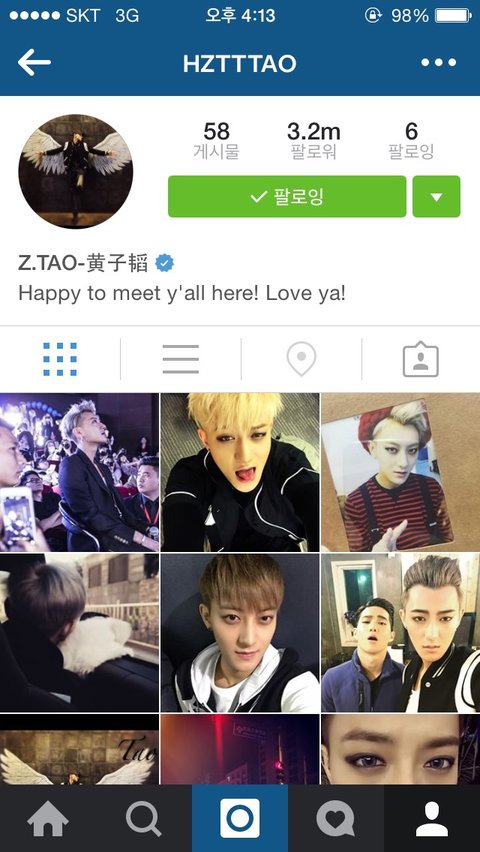View the 6 팔로잉 following list
This screenshot has height=852, width=480.
click(411, 141)
